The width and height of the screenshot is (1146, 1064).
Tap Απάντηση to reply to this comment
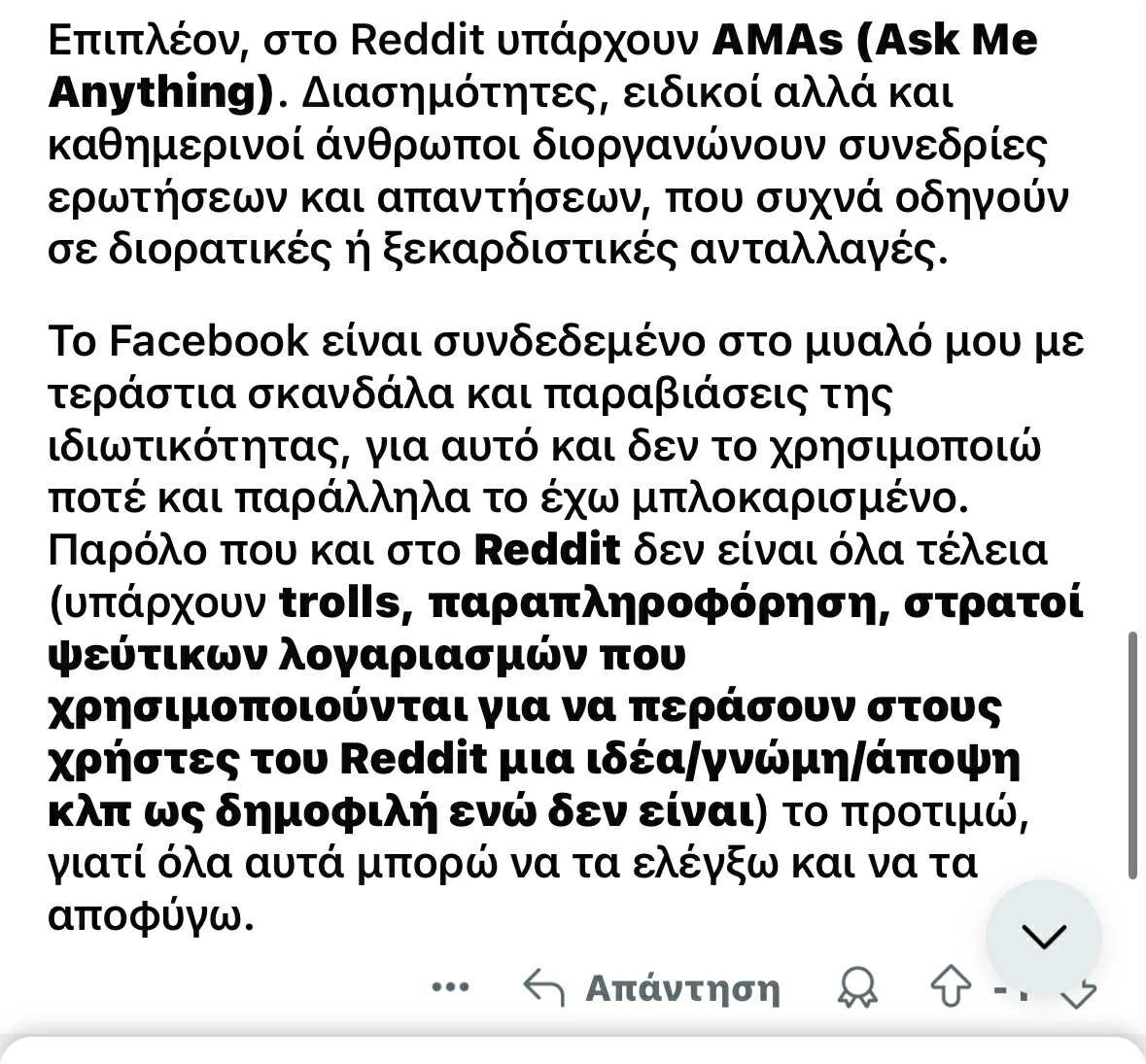pos(652,988)
